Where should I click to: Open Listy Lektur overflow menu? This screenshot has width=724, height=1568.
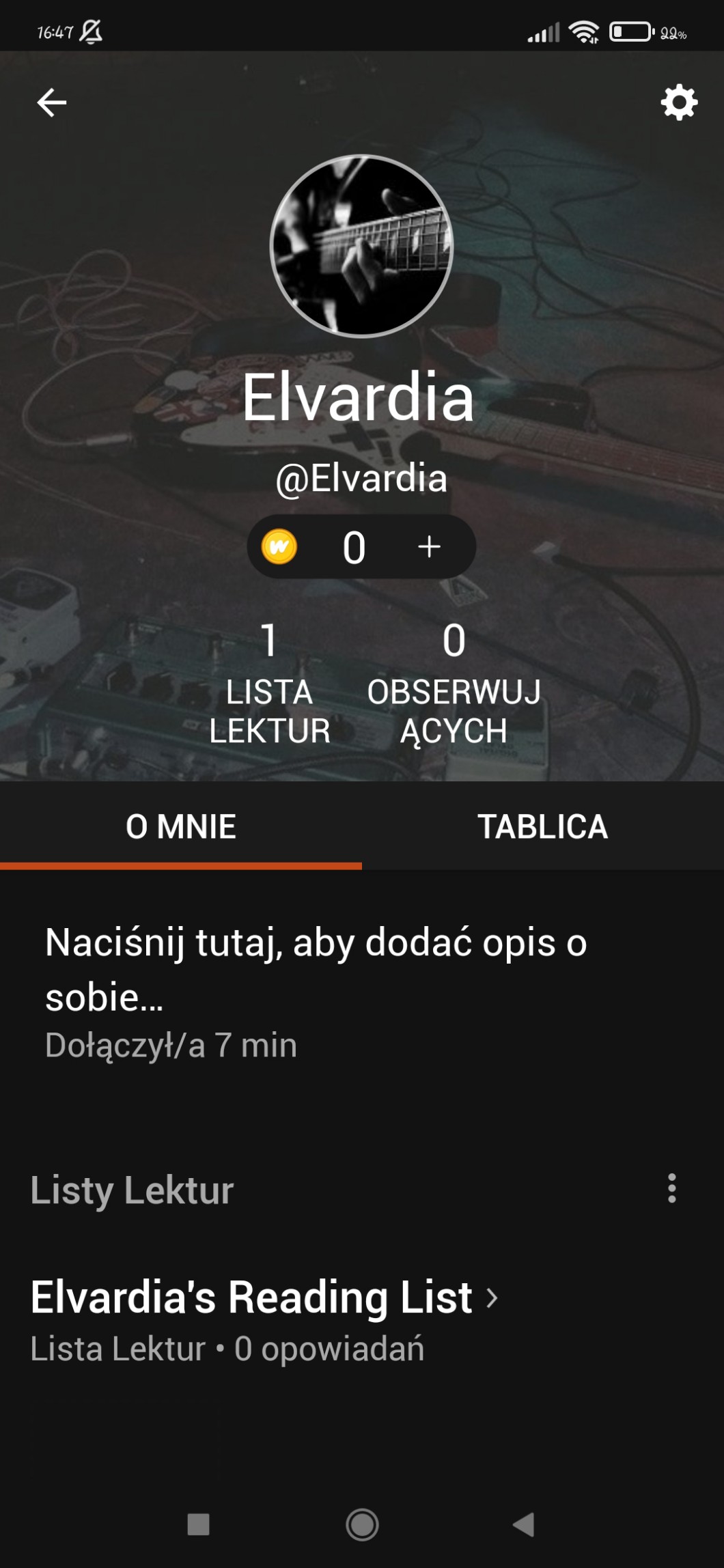point(672,1189)
